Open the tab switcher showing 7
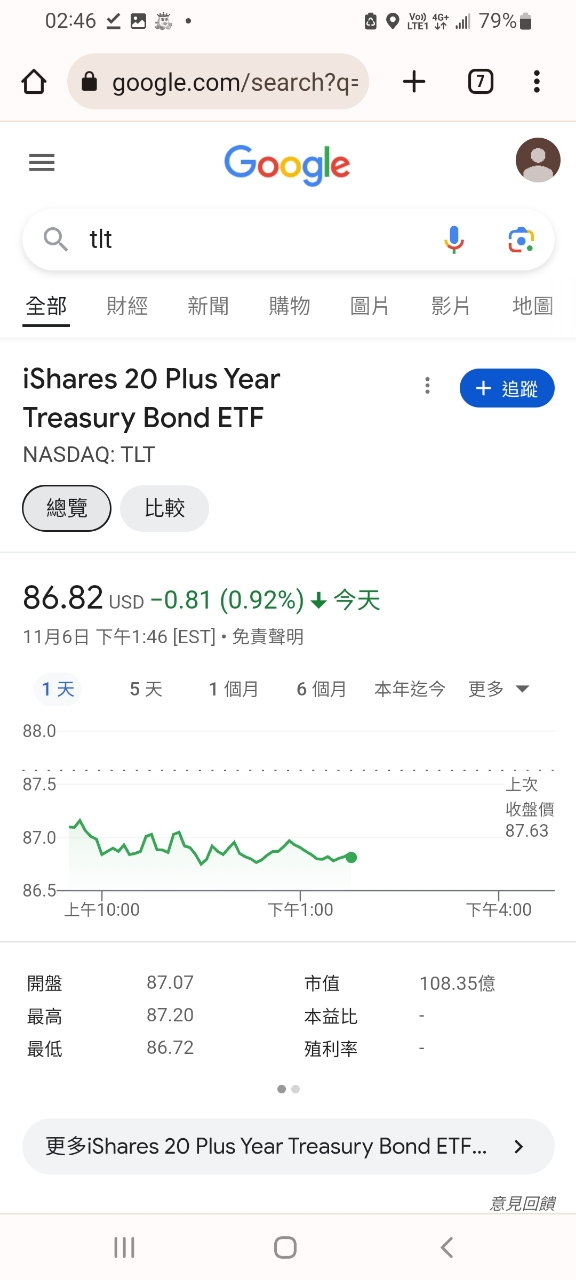The height and width of the screenshot is (1280, 576). [481, 82]
